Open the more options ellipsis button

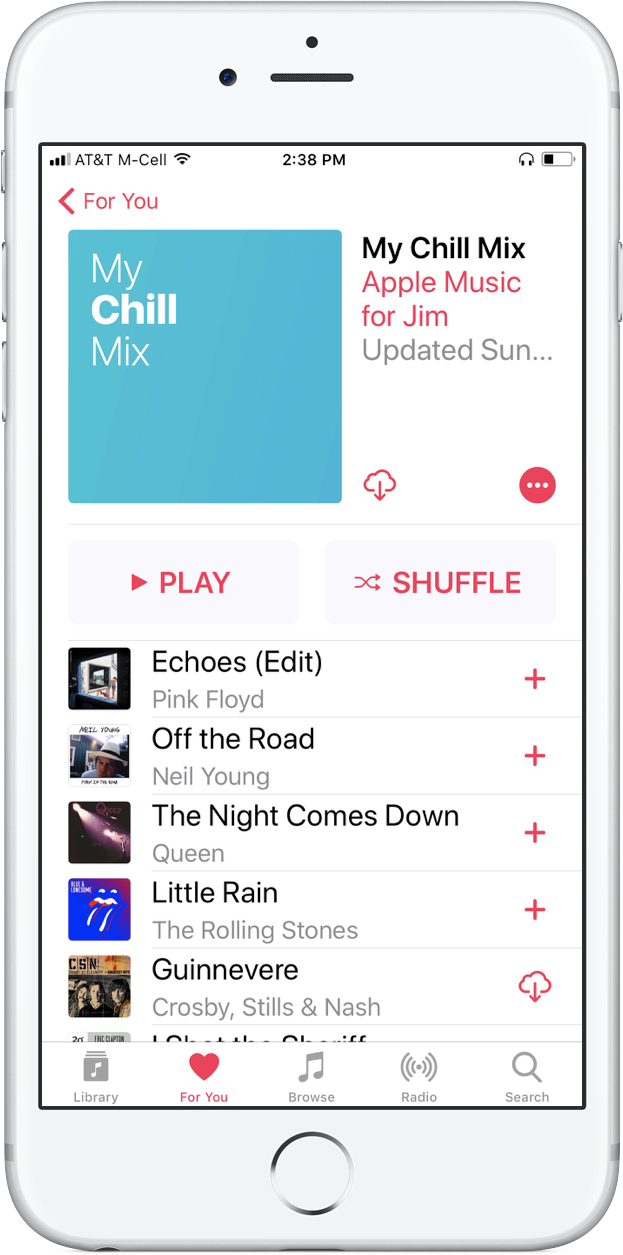click(537, 486)
